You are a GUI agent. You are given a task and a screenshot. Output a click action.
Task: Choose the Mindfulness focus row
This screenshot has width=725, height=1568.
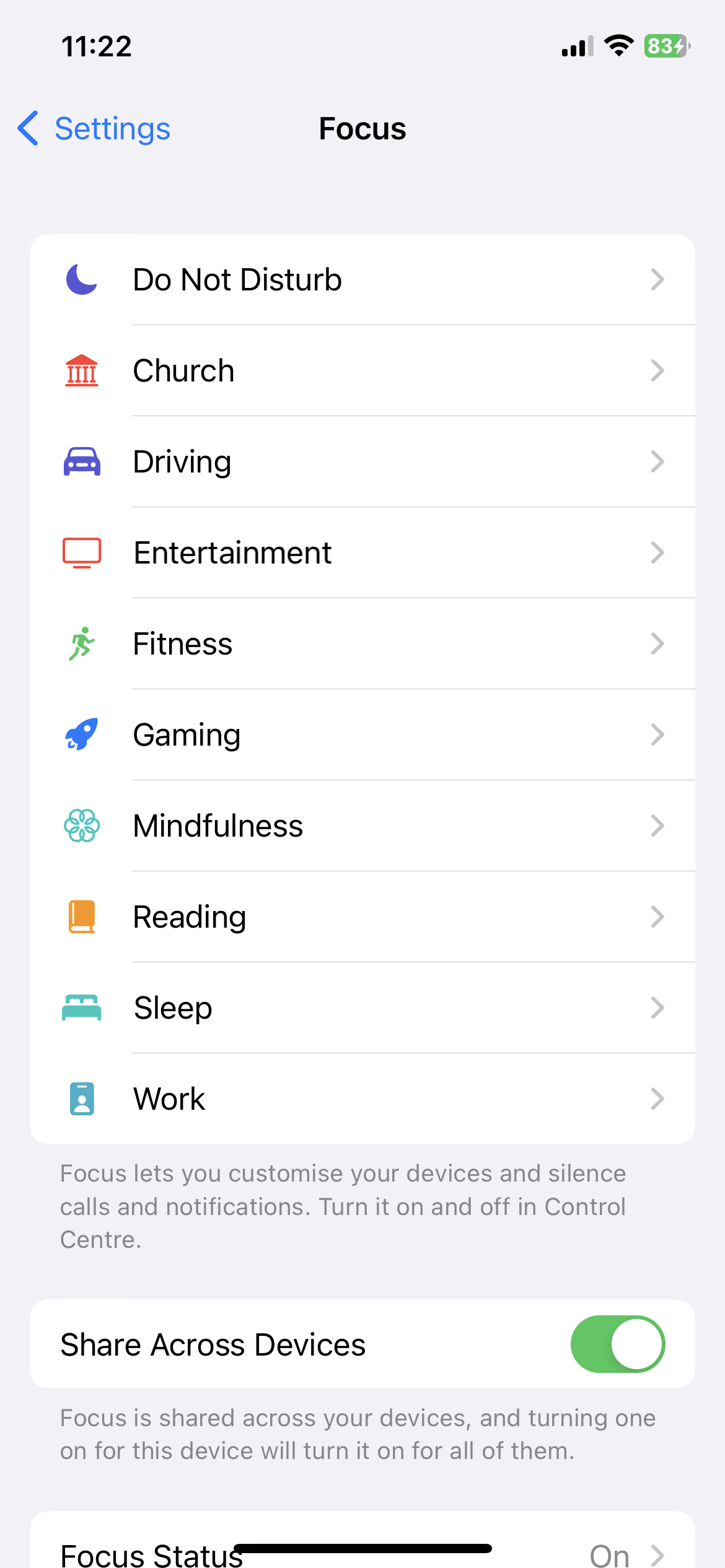coord(362,826)
